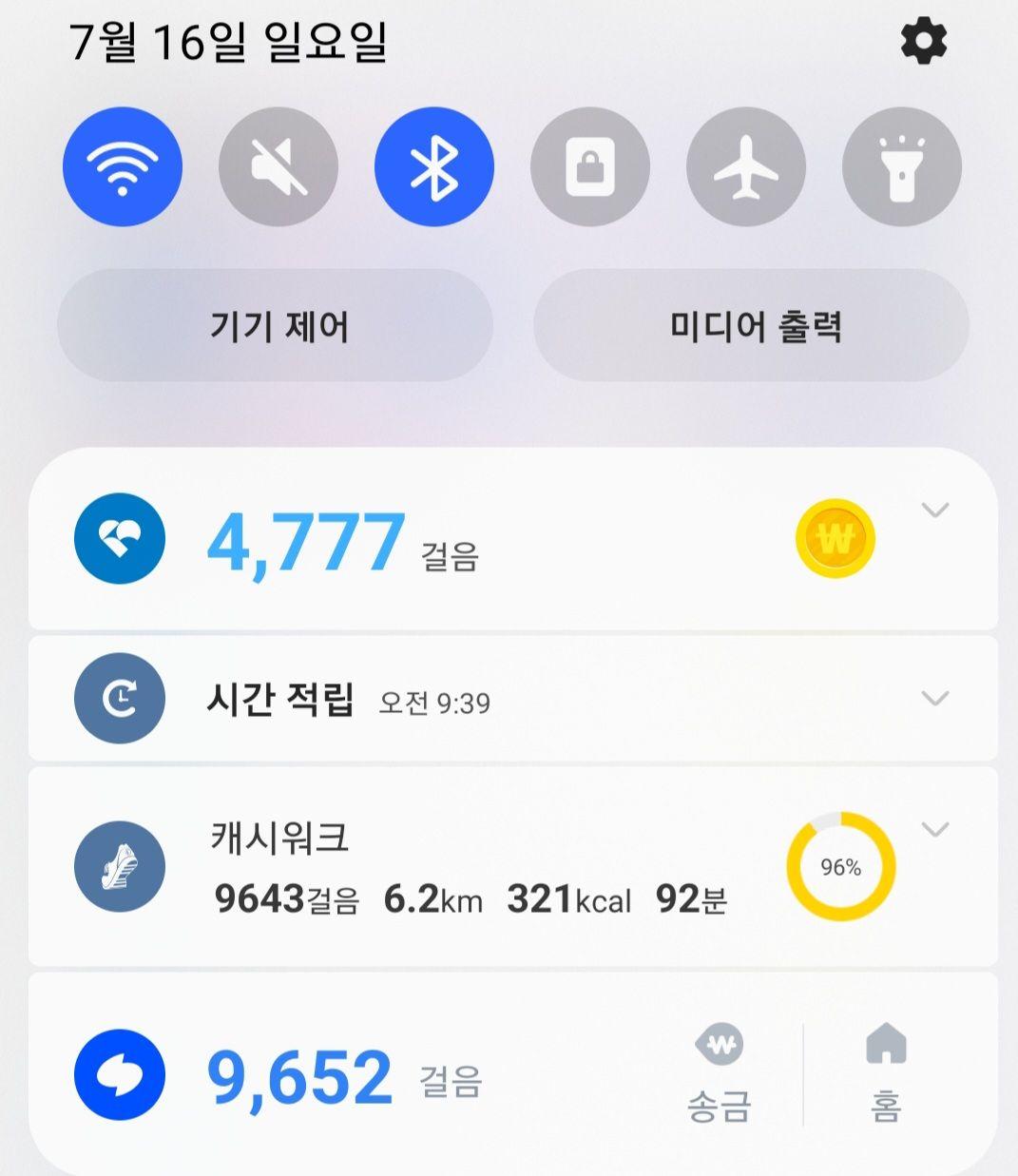Open 기기 제어 device control
Image resolution: width=1018 pixels, height=1176 pixels.
click(276, 325)
